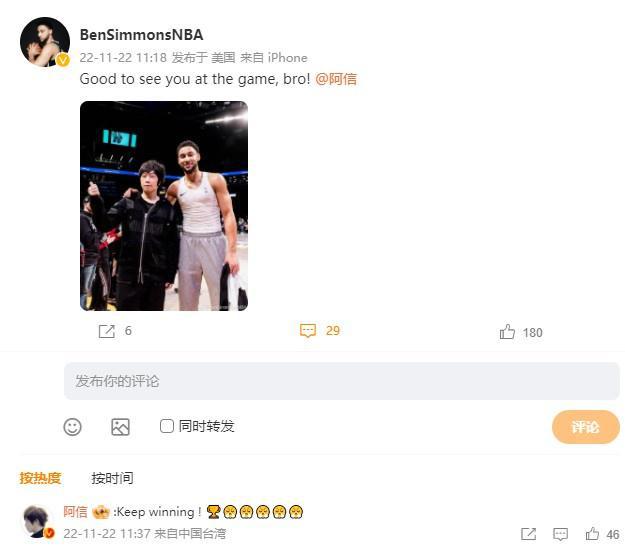The height and width of the screenshot is (552, 625).
Task: Like 阿信's Keep winning comment
Action: pos(592,534)
